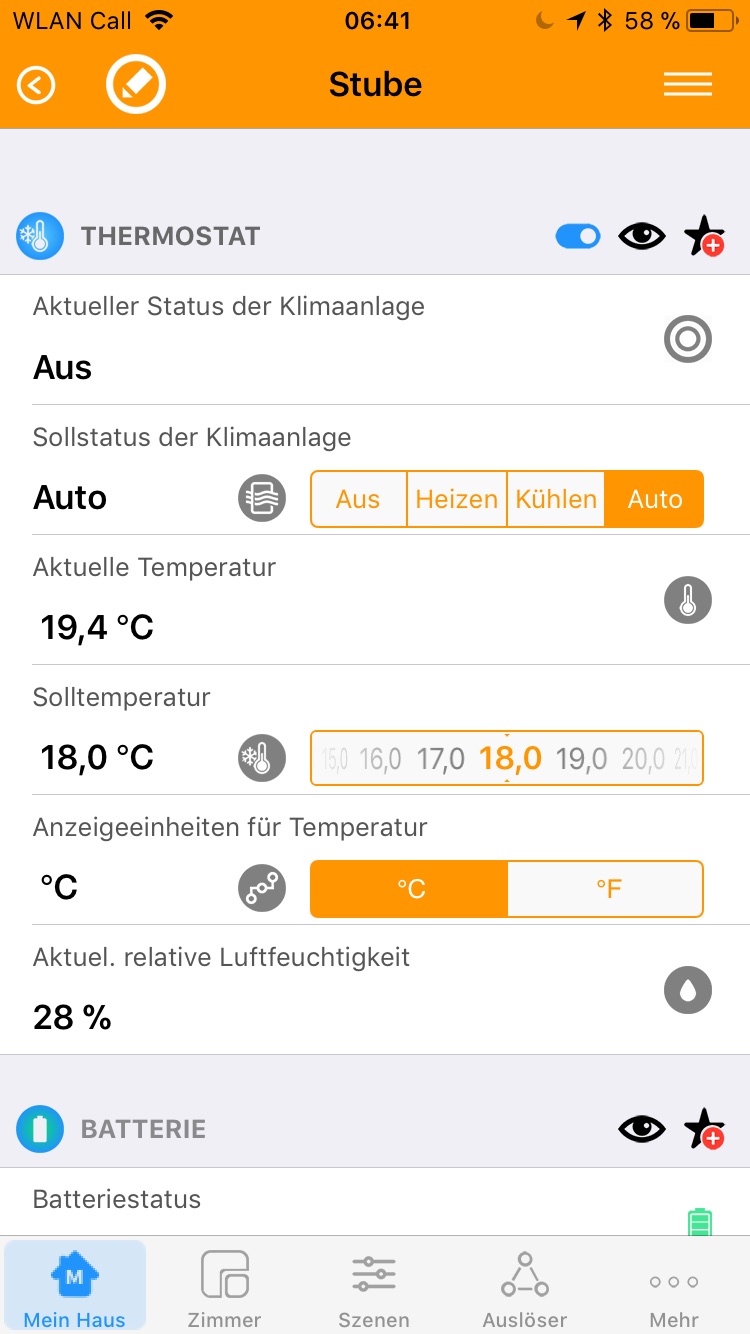
Task: Open the Szenen tab
Action: [x=374, y=1288]
